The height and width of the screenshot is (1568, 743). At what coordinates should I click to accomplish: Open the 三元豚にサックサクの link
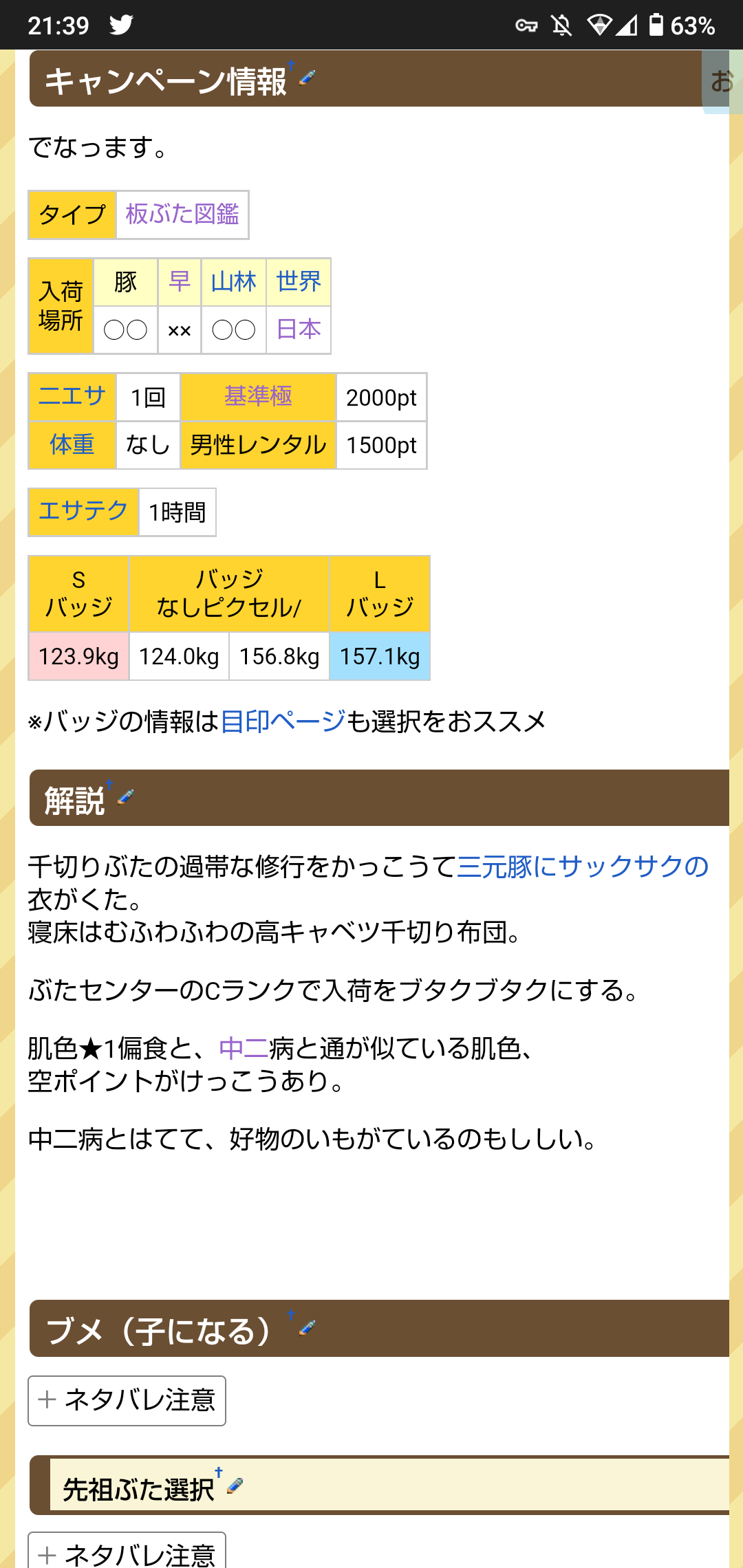[583, 867]
